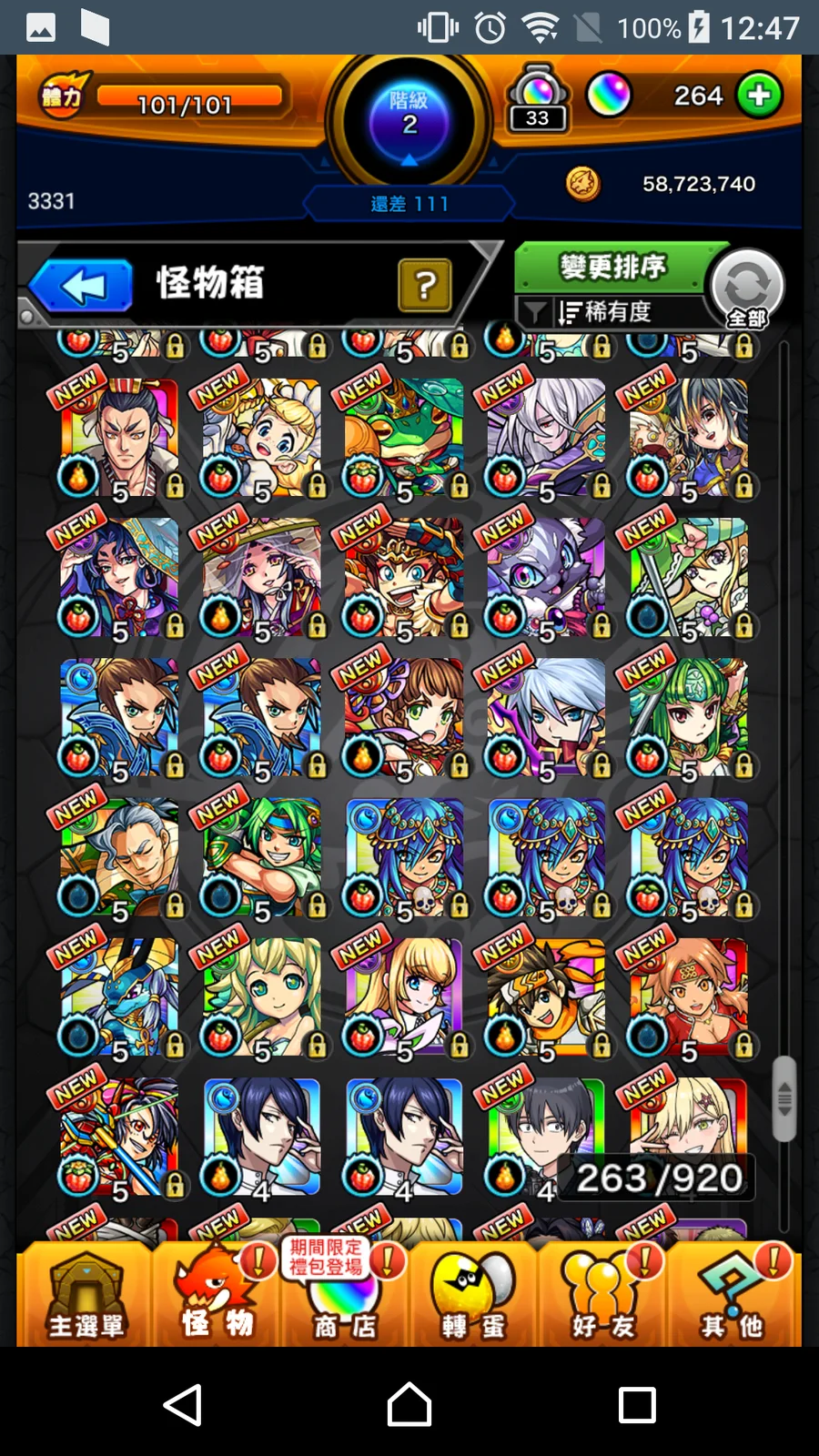
Task: Add orbs with the green plus
Action: tap(759, 96)
